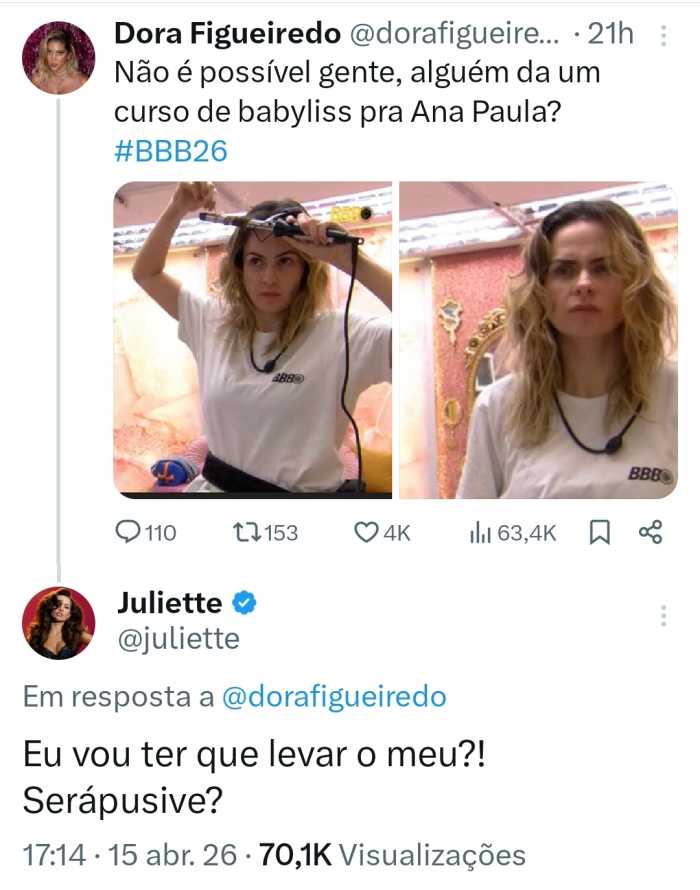This screenshot has width=700, height=890.
Task: Bookmark Dora Figueiredo's tweet
Action: (x=599, y=533)
